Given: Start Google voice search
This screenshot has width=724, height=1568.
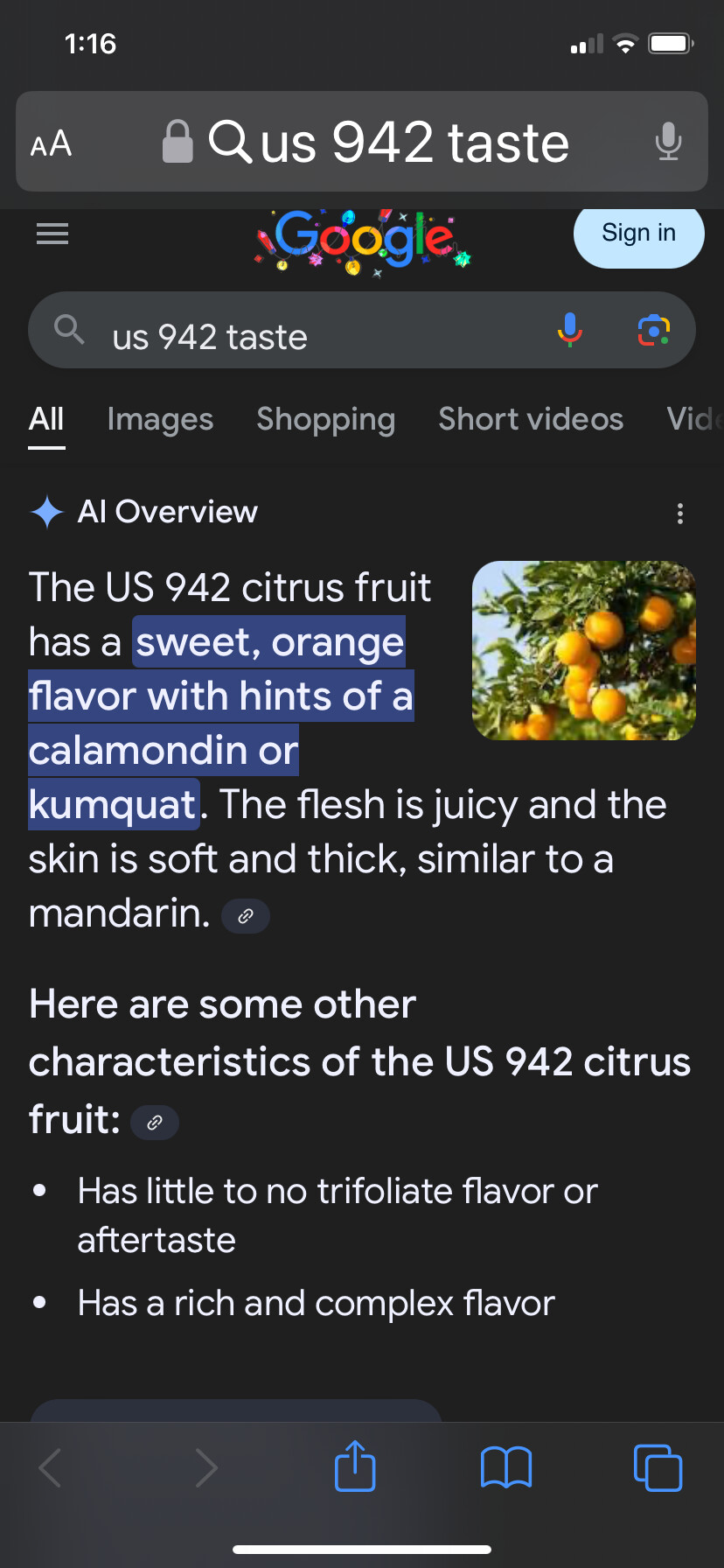Looking at the screenshot, I should pos(570,330).
